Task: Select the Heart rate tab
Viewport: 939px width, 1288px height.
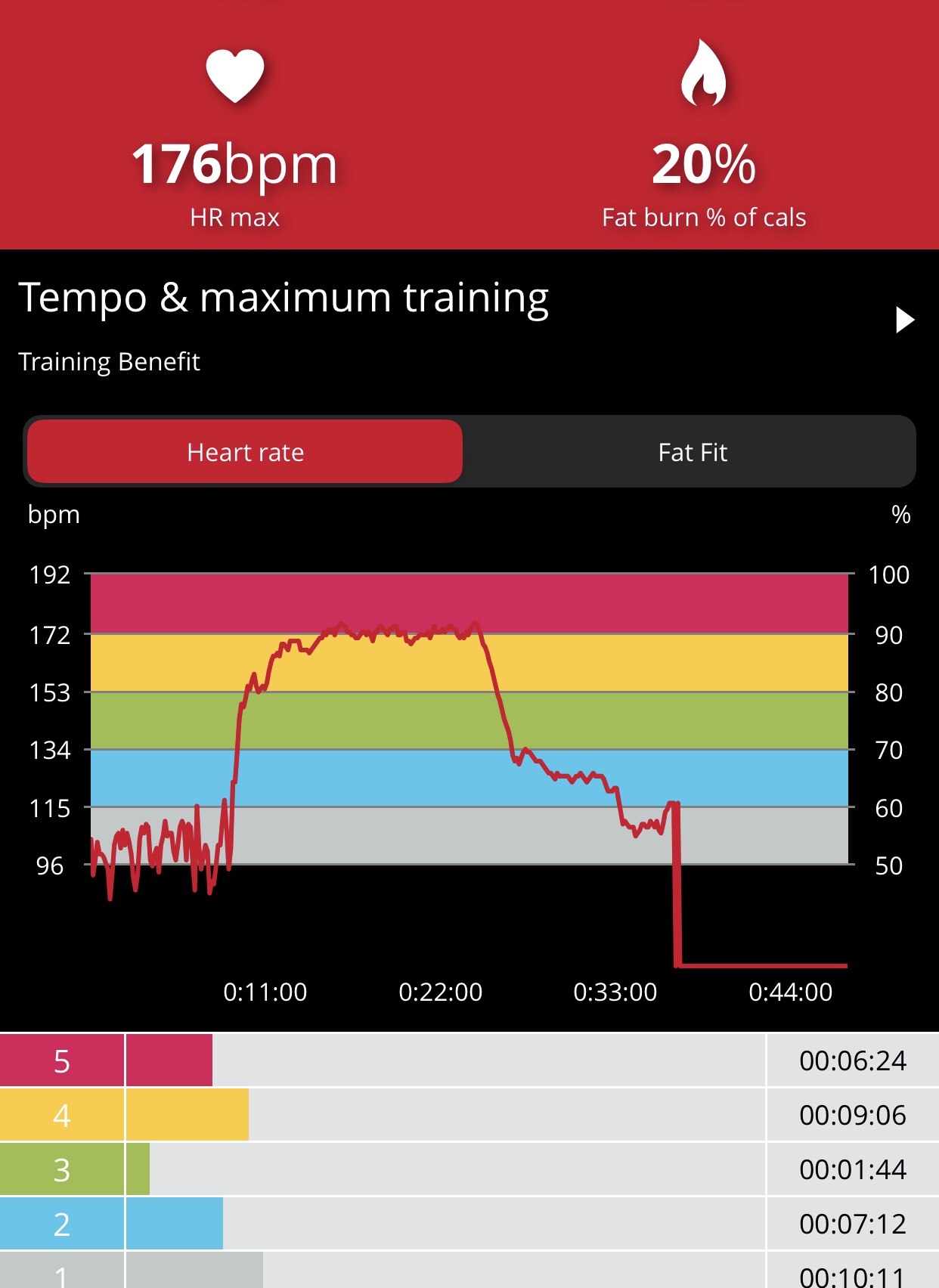Action: (x=245, y=452)
